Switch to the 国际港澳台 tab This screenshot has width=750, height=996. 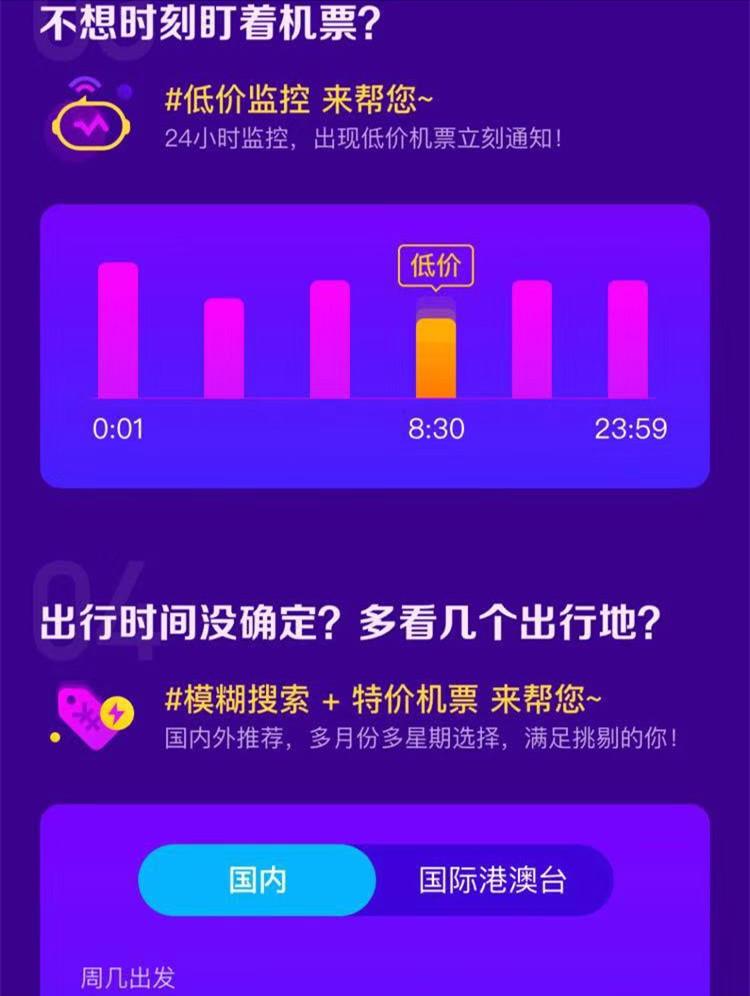click(494, 881)
